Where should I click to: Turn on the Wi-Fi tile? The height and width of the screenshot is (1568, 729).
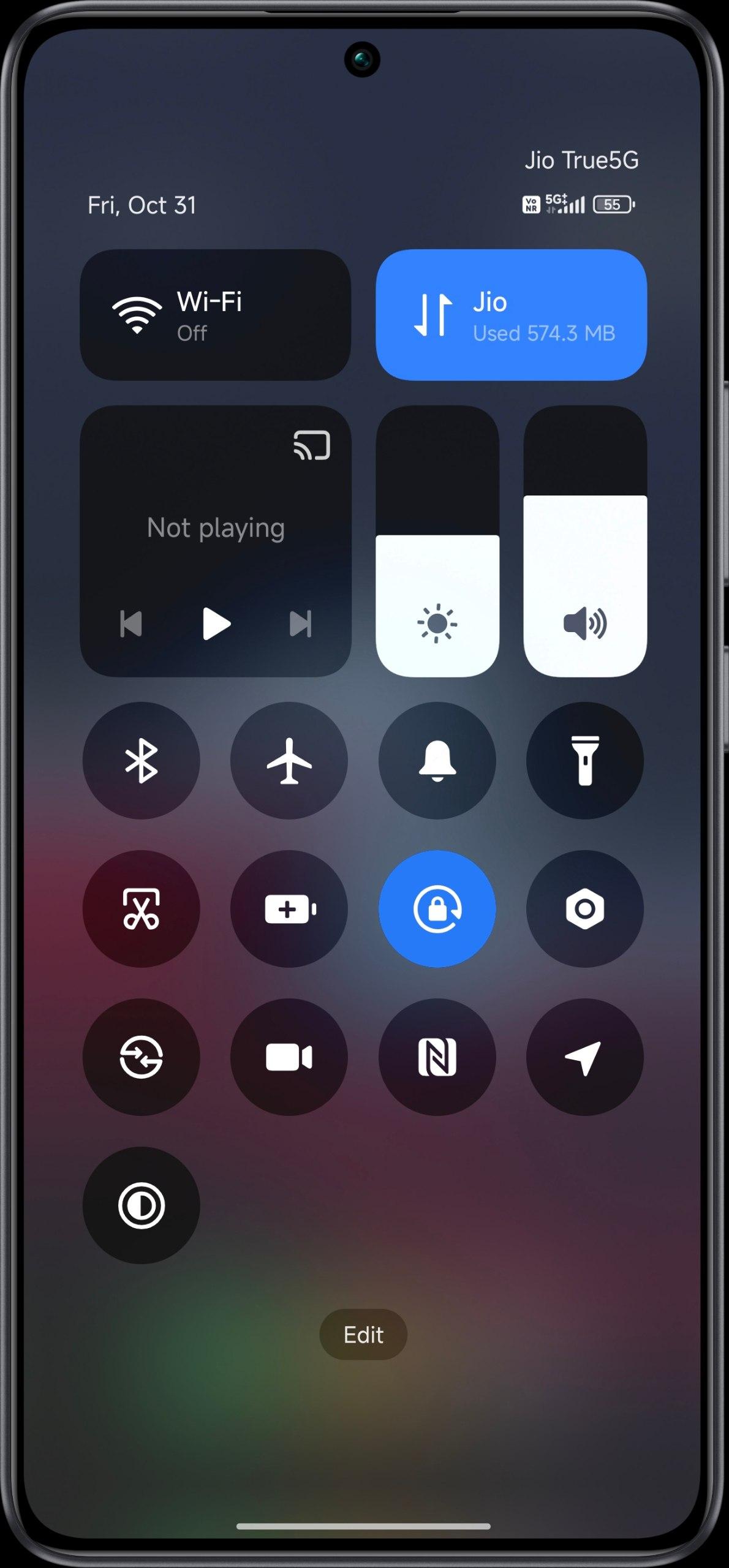[214, 315]
